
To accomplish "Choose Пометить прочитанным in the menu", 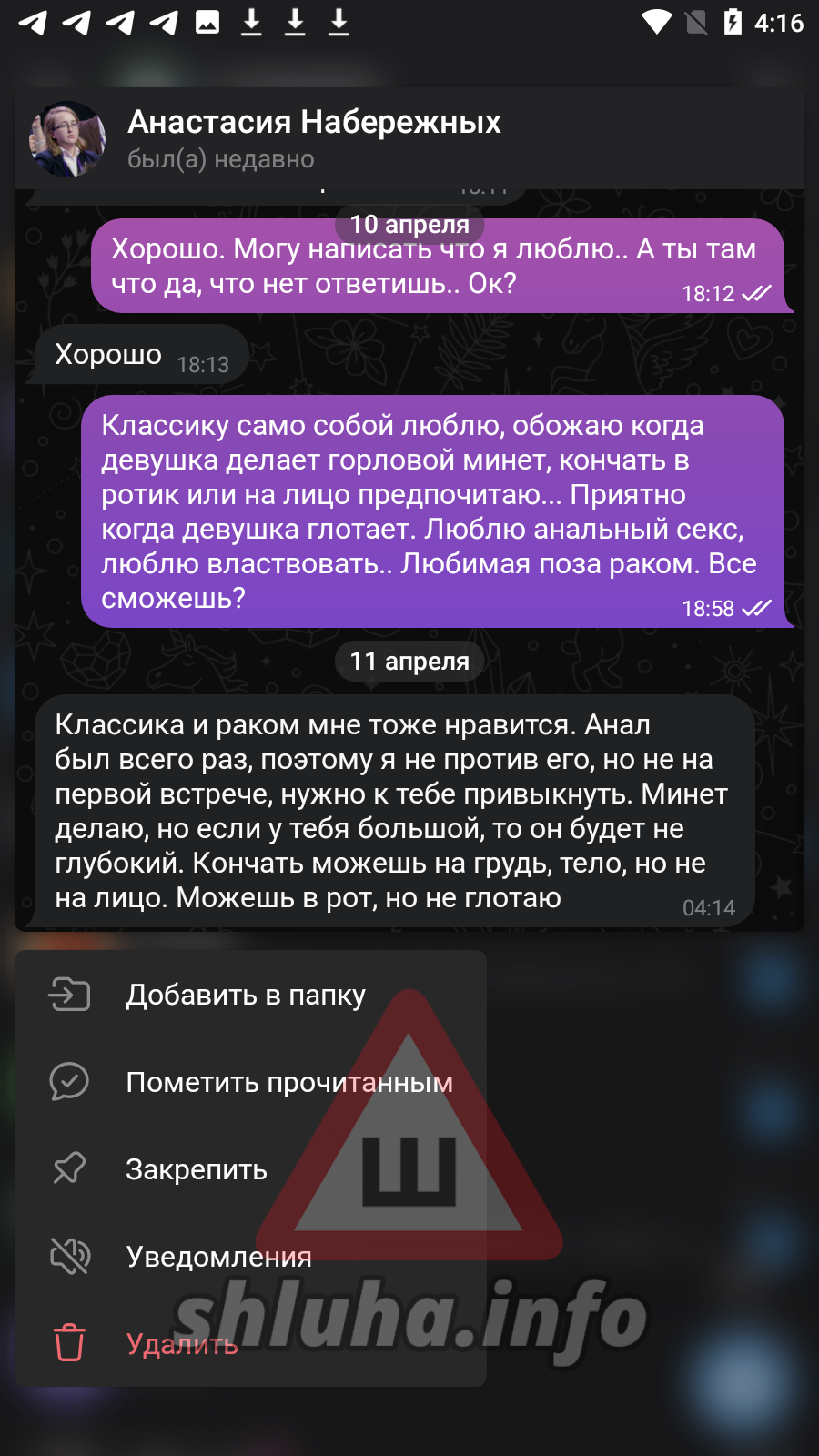I will (250, 1082).
